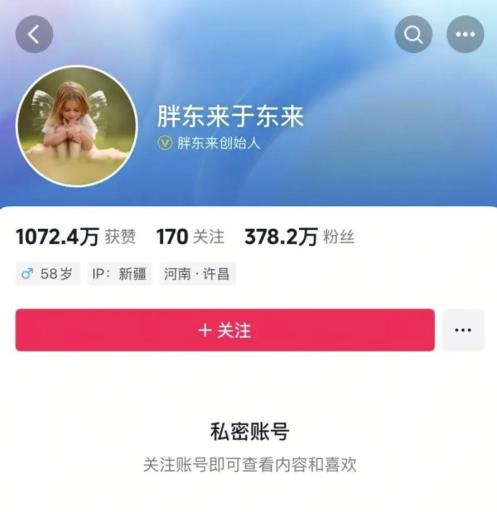Open the search magnifier icon
Viewport: 497px width, 512px height.
pyautogui.click(x=413, y=34)
